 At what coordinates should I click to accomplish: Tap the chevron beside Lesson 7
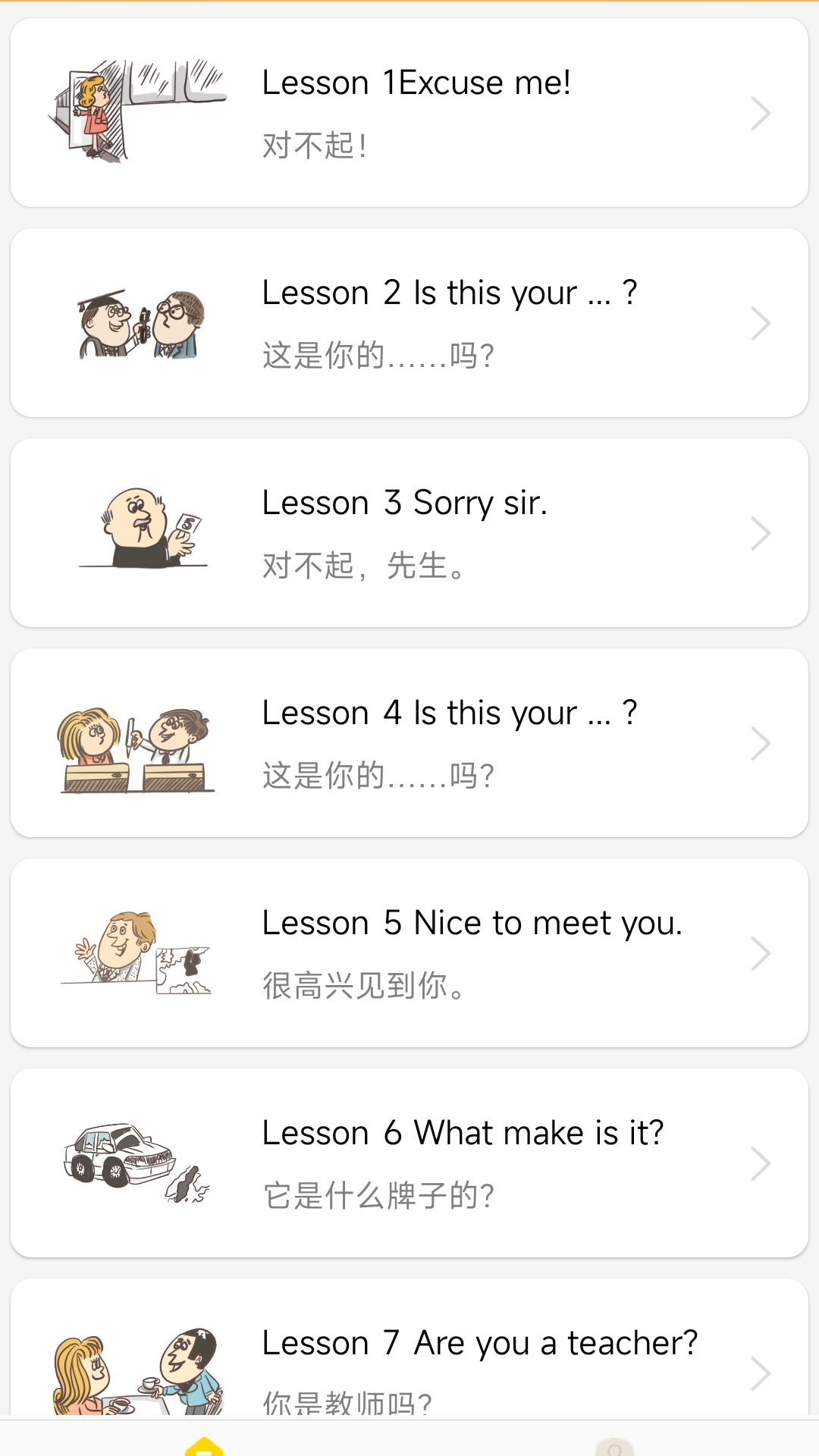pyautogui.click(x=761, y=1374)
